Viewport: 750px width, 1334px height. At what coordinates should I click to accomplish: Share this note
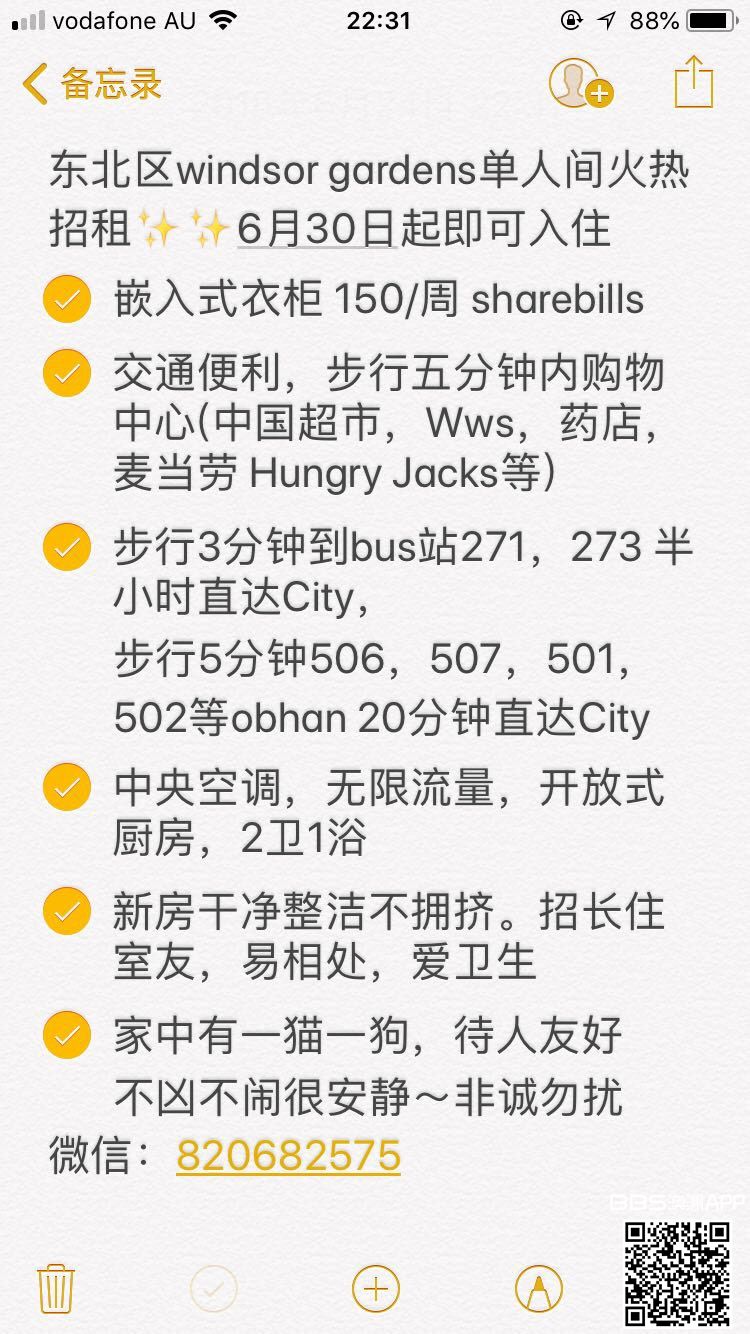[x=693, y=82]
